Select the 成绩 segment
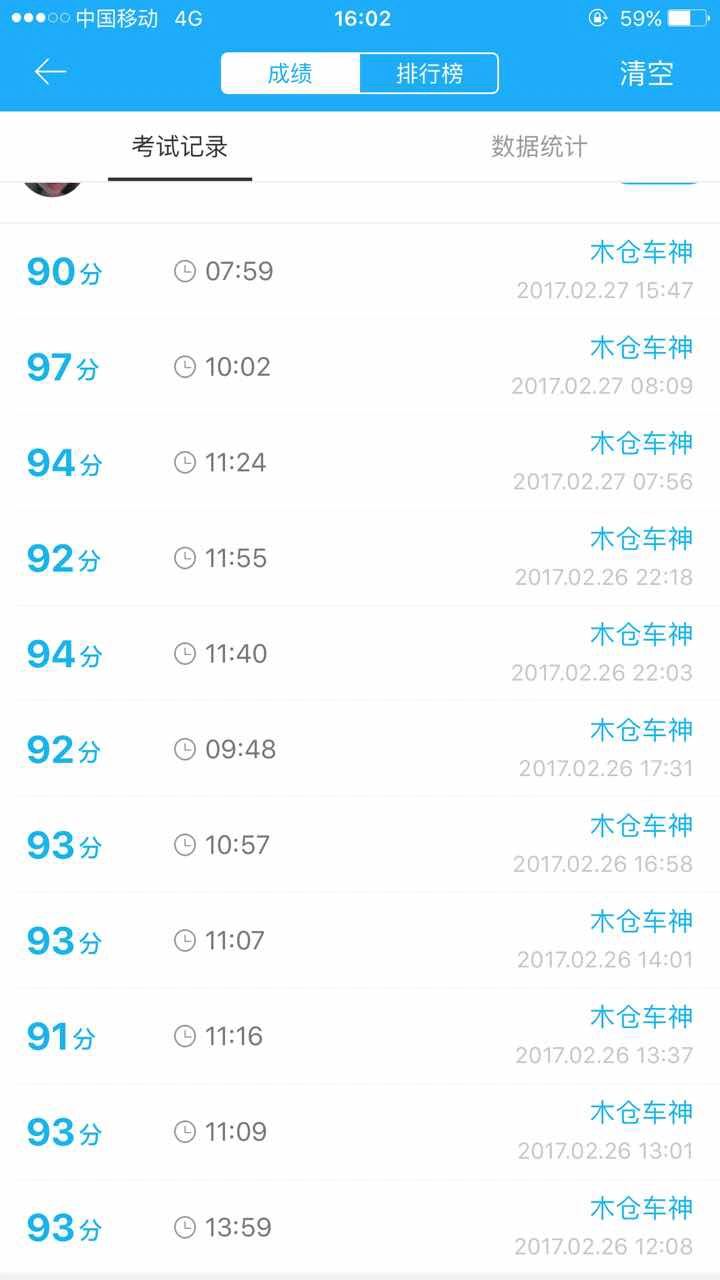 290,73
